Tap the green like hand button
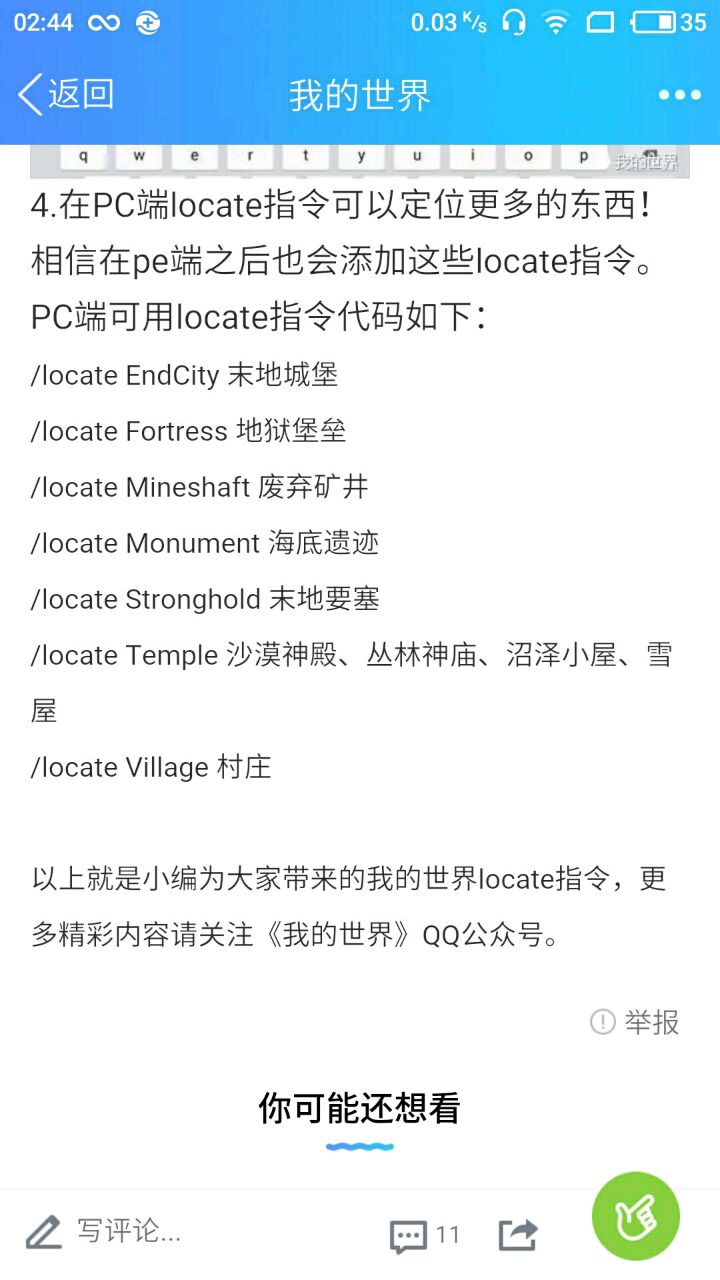720x1280 pixels. 636,1217
